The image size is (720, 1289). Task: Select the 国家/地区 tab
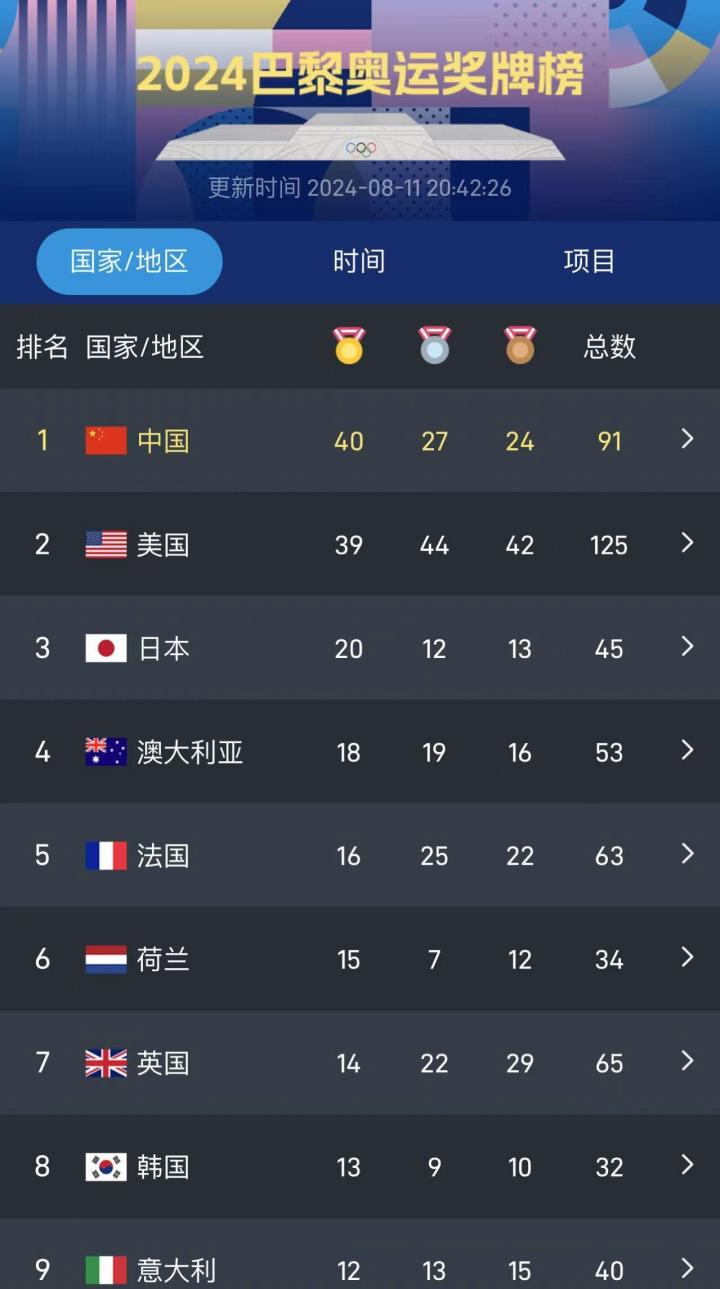tap(129, 262)
